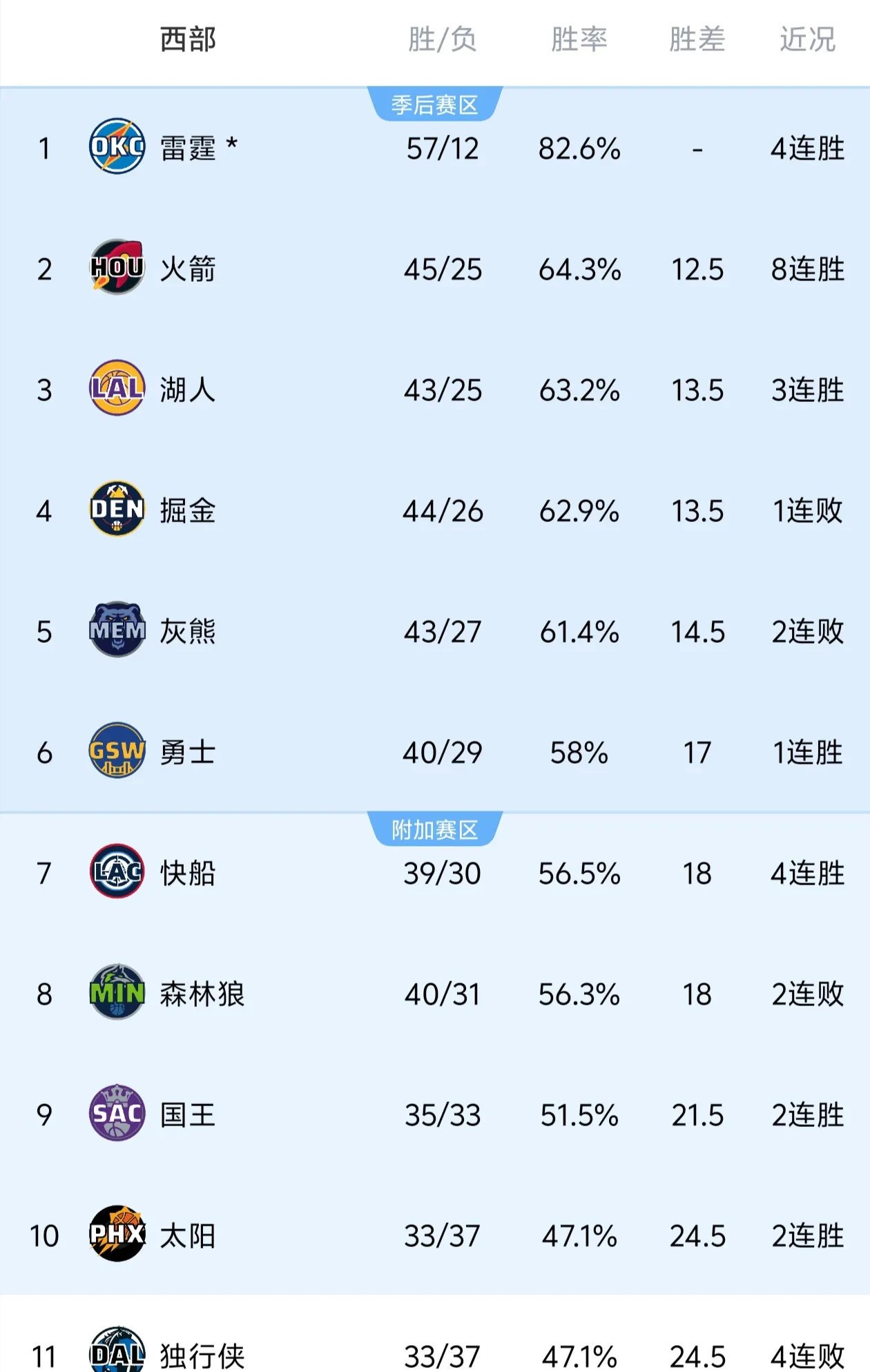
Task: Click the Memphis Grizzlies bear logo
Action: coord(116,631)
